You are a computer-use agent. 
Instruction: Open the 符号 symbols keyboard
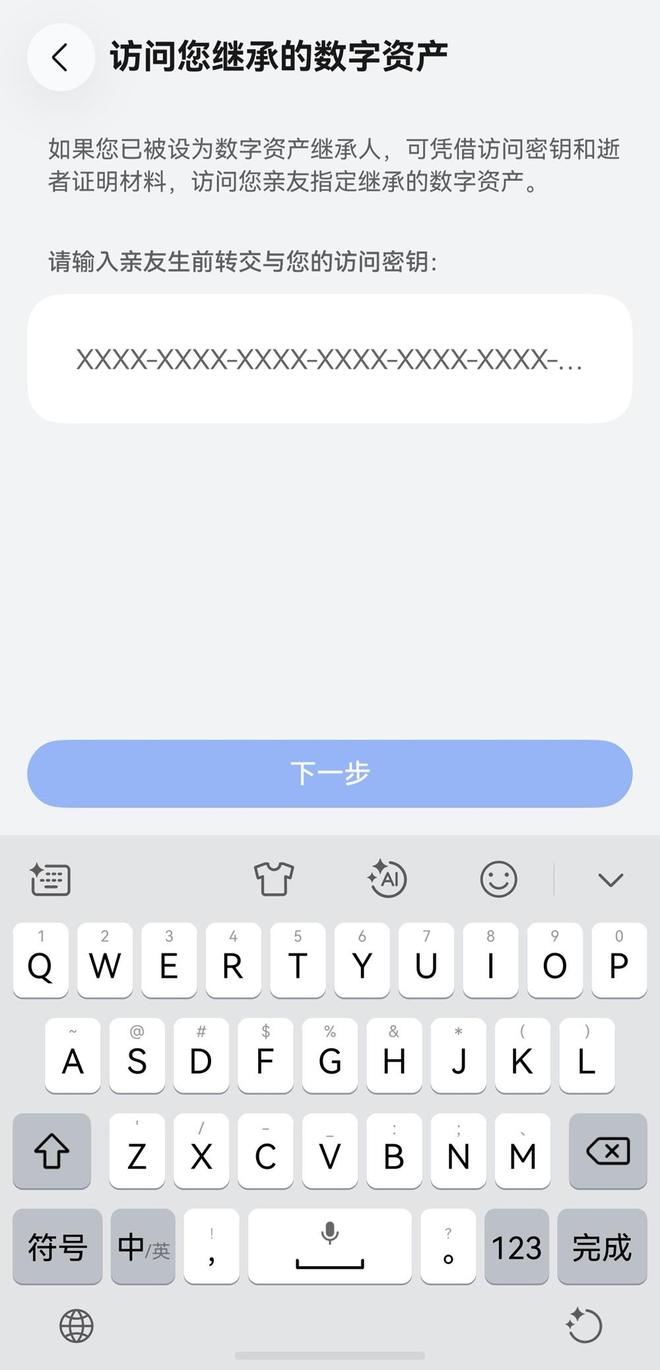click(57, 1247)
